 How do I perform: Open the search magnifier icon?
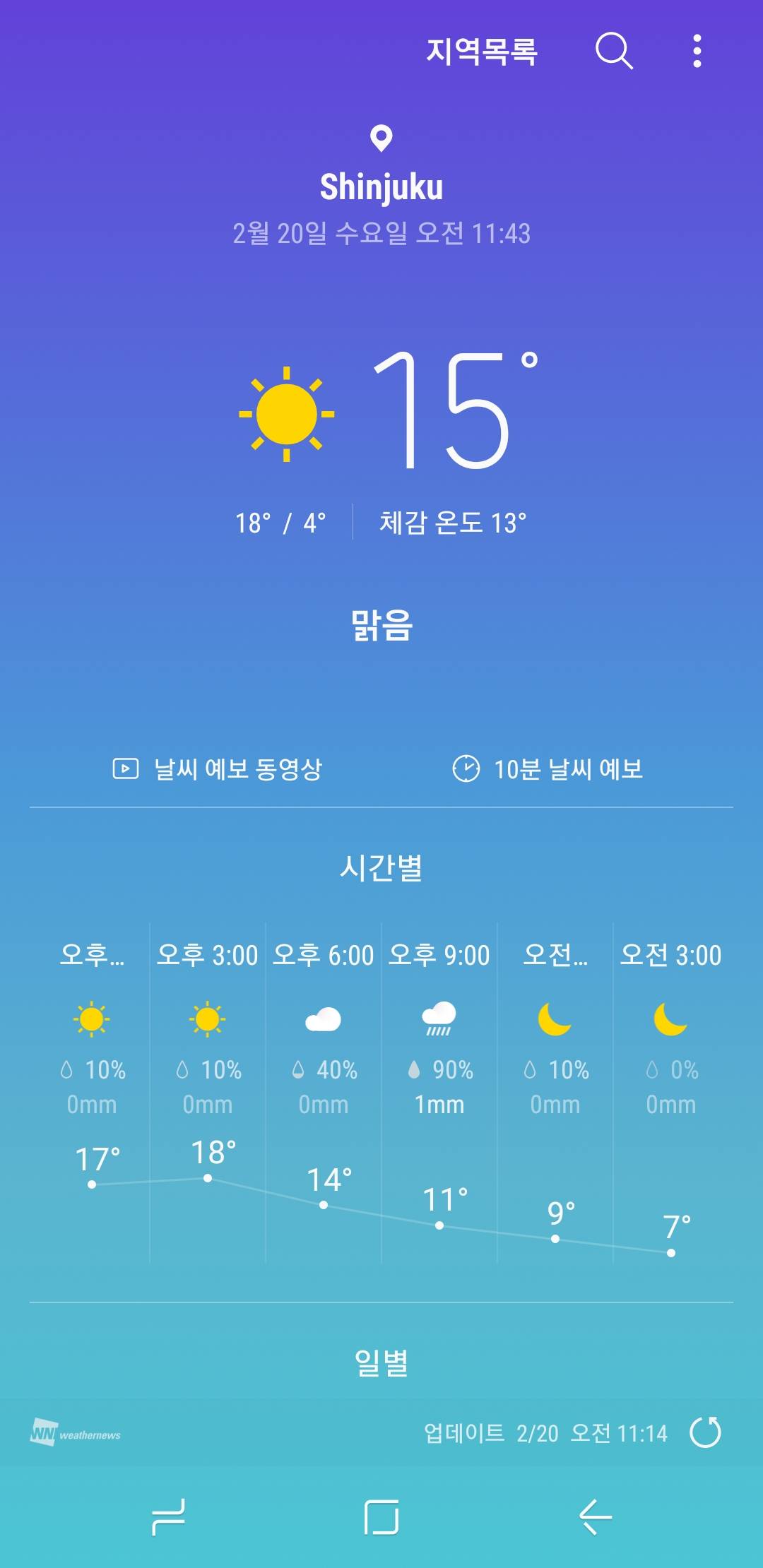tap(613, 51)
